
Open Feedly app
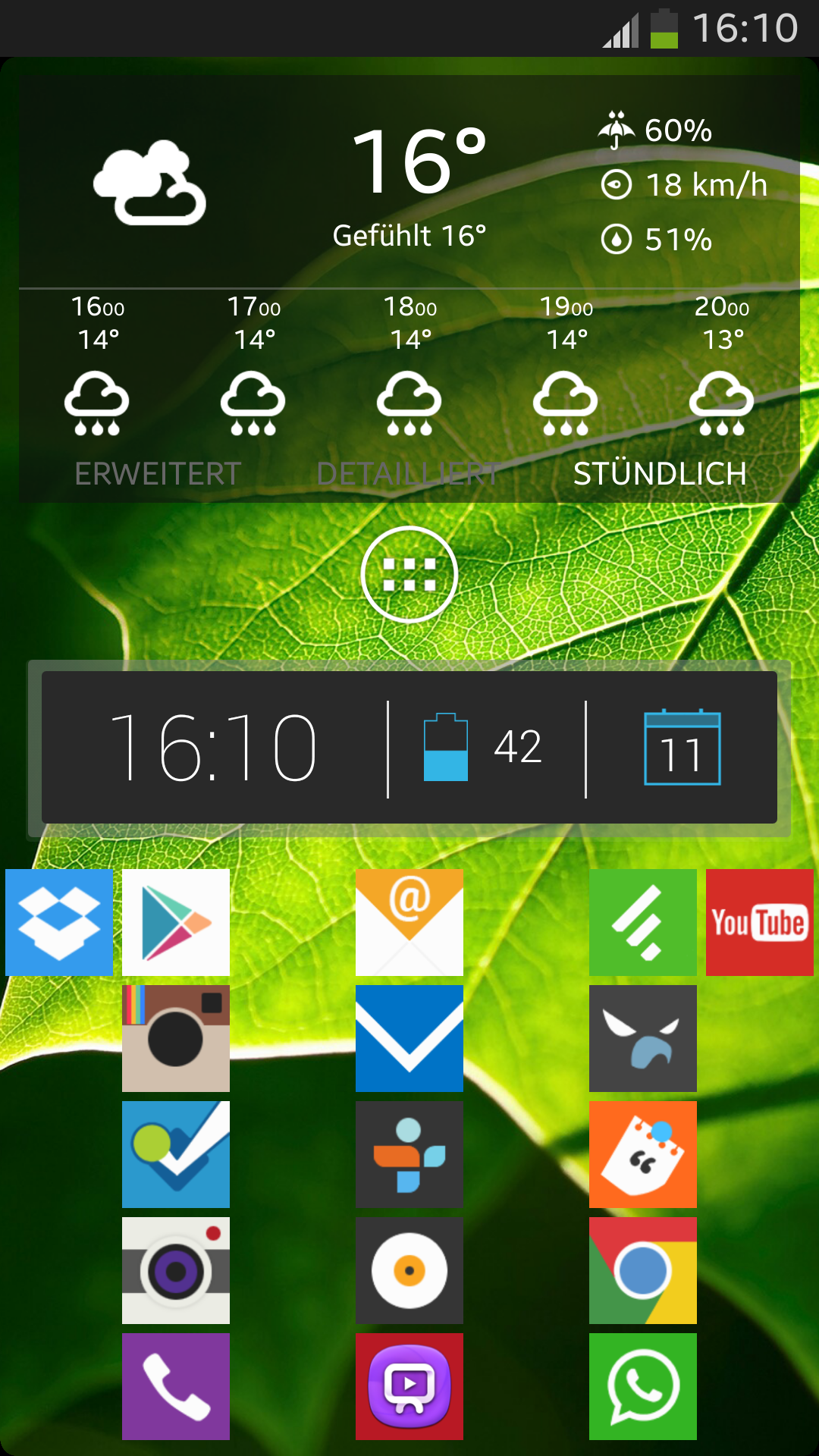[x=643, y=922]
